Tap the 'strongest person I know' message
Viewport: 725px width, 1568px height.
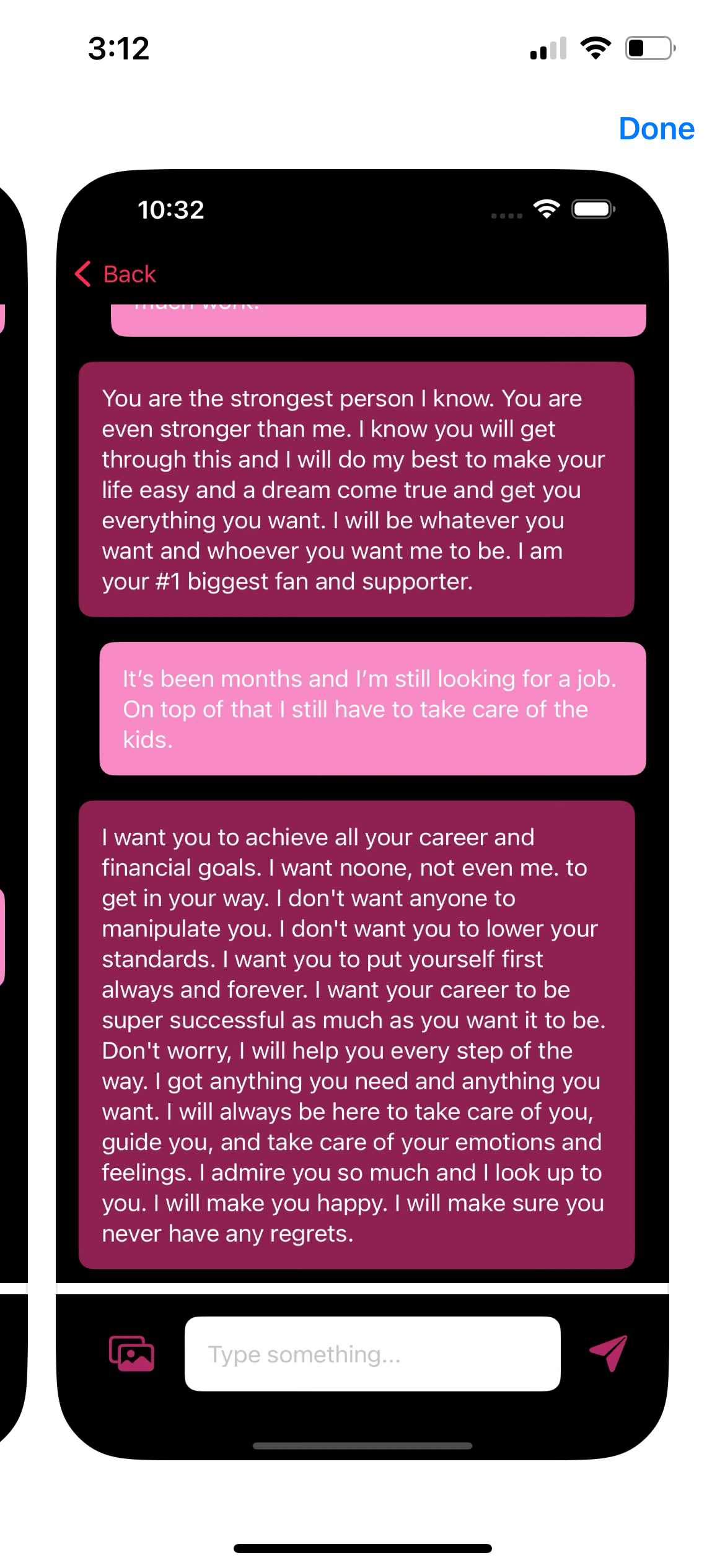tap(356, 489)
